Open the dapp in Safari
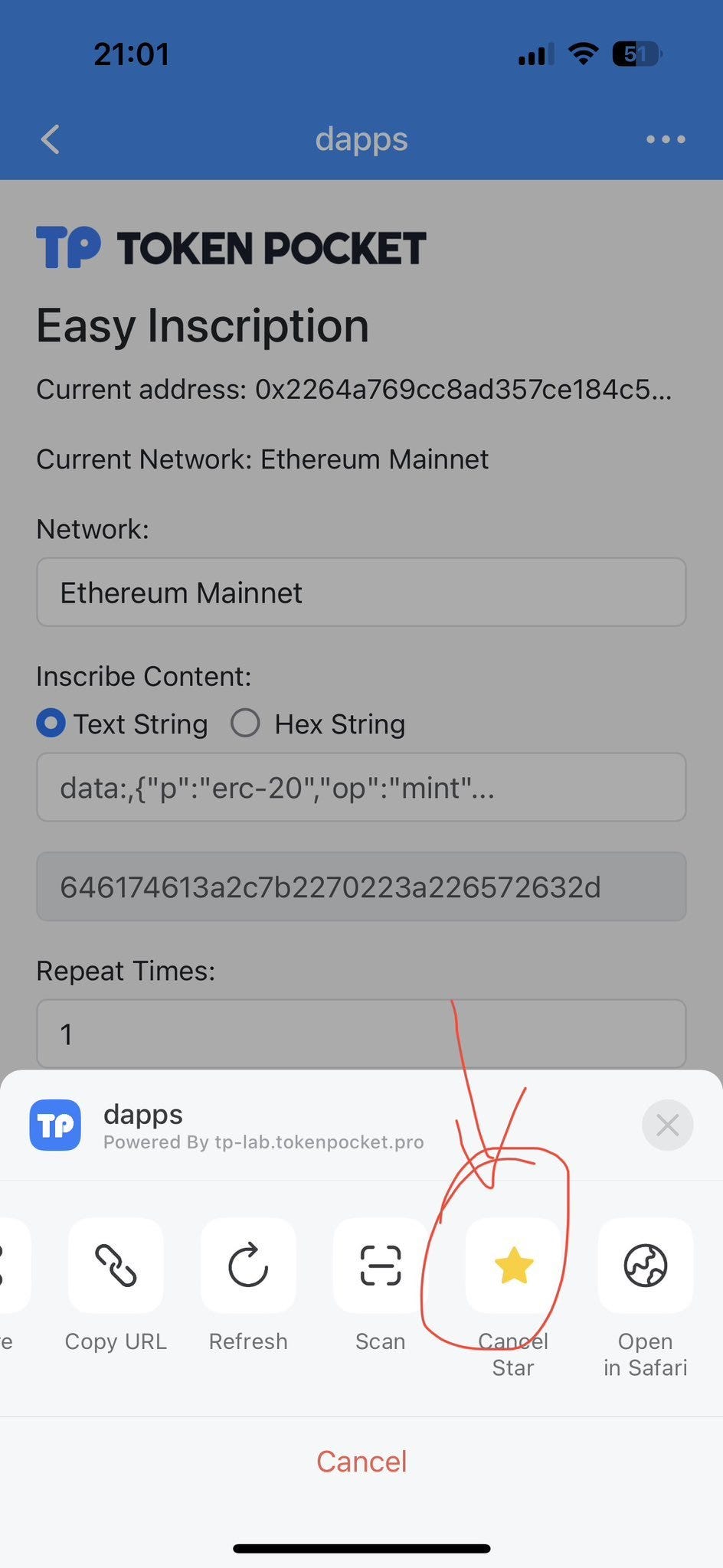The image size is (723, 1568). (645, 1266)
